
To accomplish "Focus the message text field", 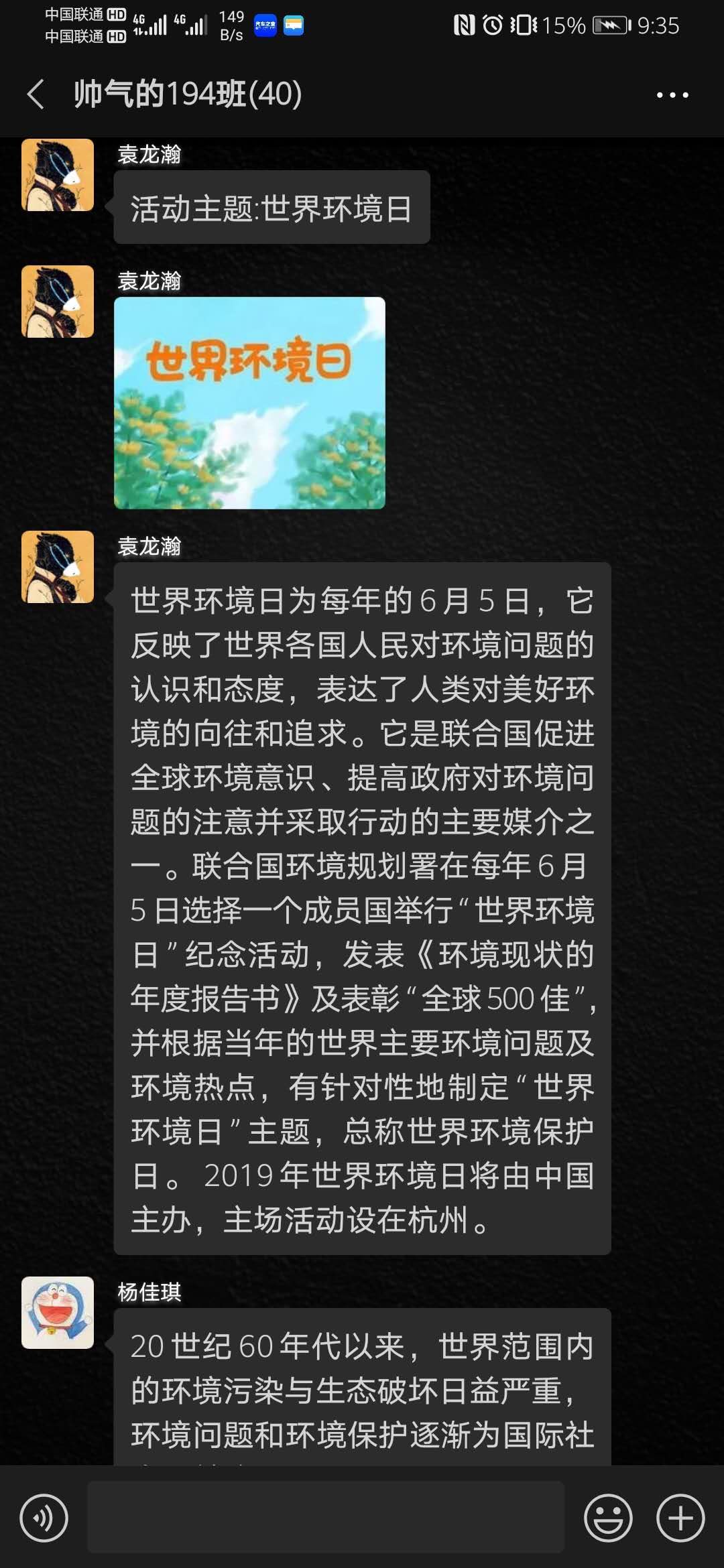I will click(326, 1518).
